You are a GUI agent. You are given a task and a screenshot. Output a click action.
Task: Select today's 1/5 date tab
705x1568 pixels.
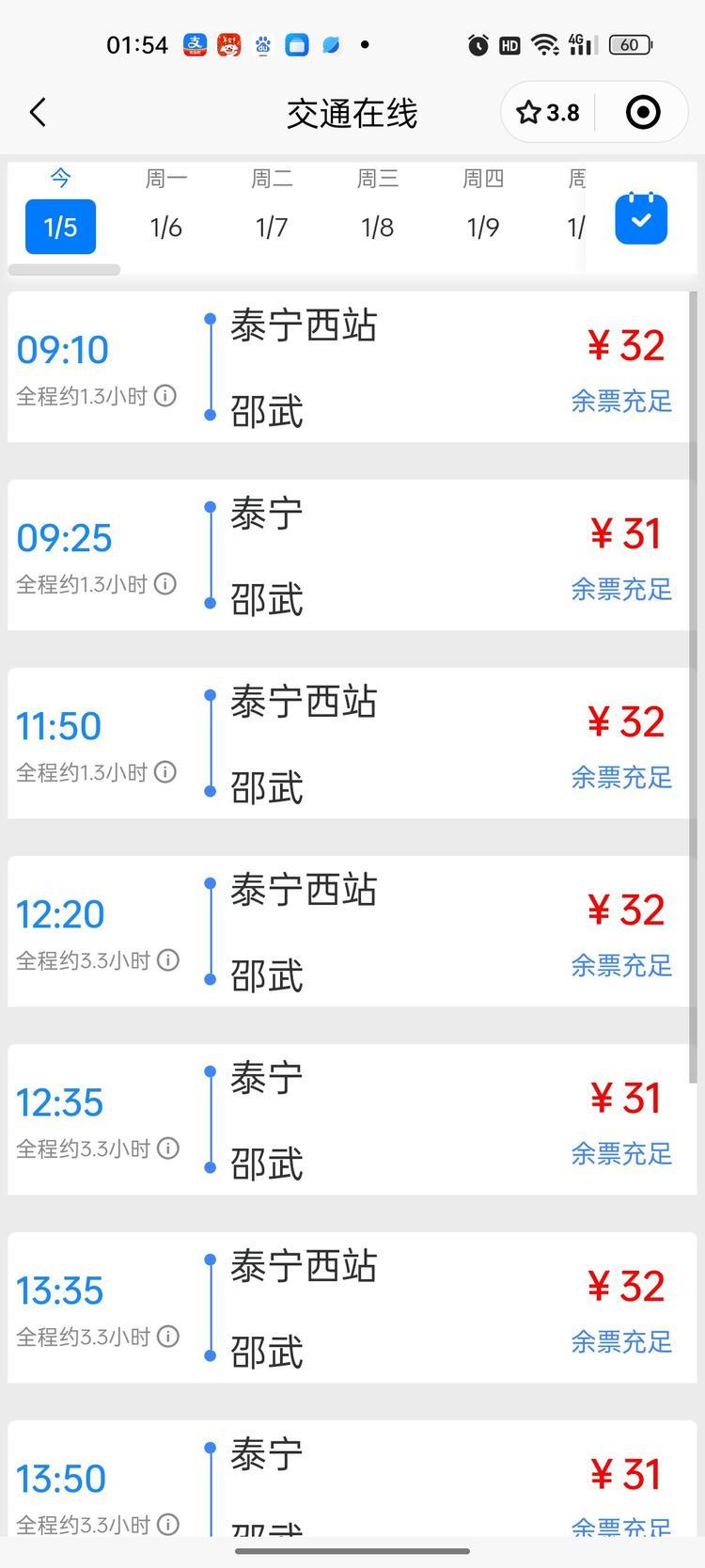60,226
